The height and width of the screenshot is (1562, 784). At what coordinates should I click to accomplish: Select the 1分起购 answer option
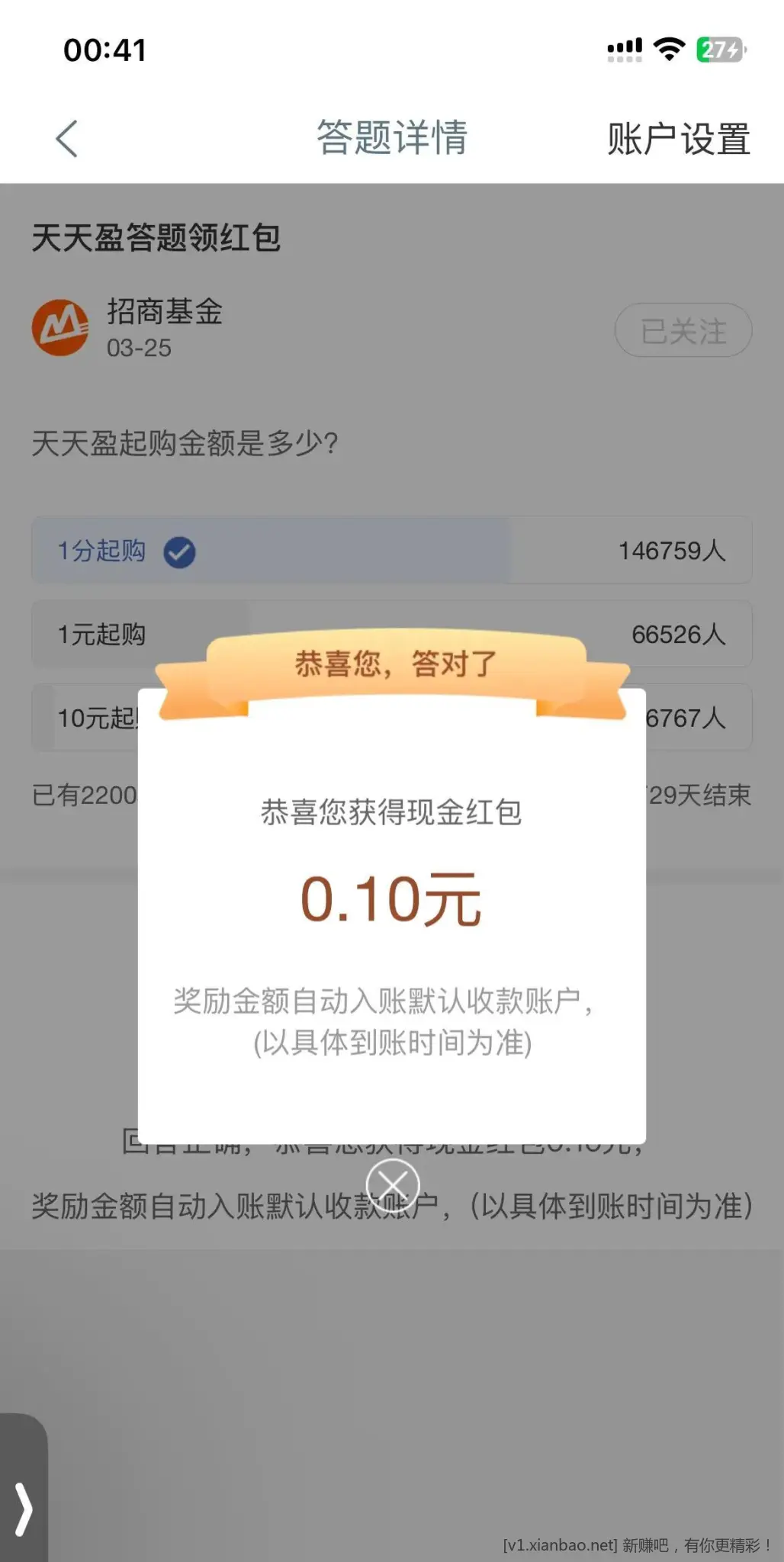click(x=391, y=550)
